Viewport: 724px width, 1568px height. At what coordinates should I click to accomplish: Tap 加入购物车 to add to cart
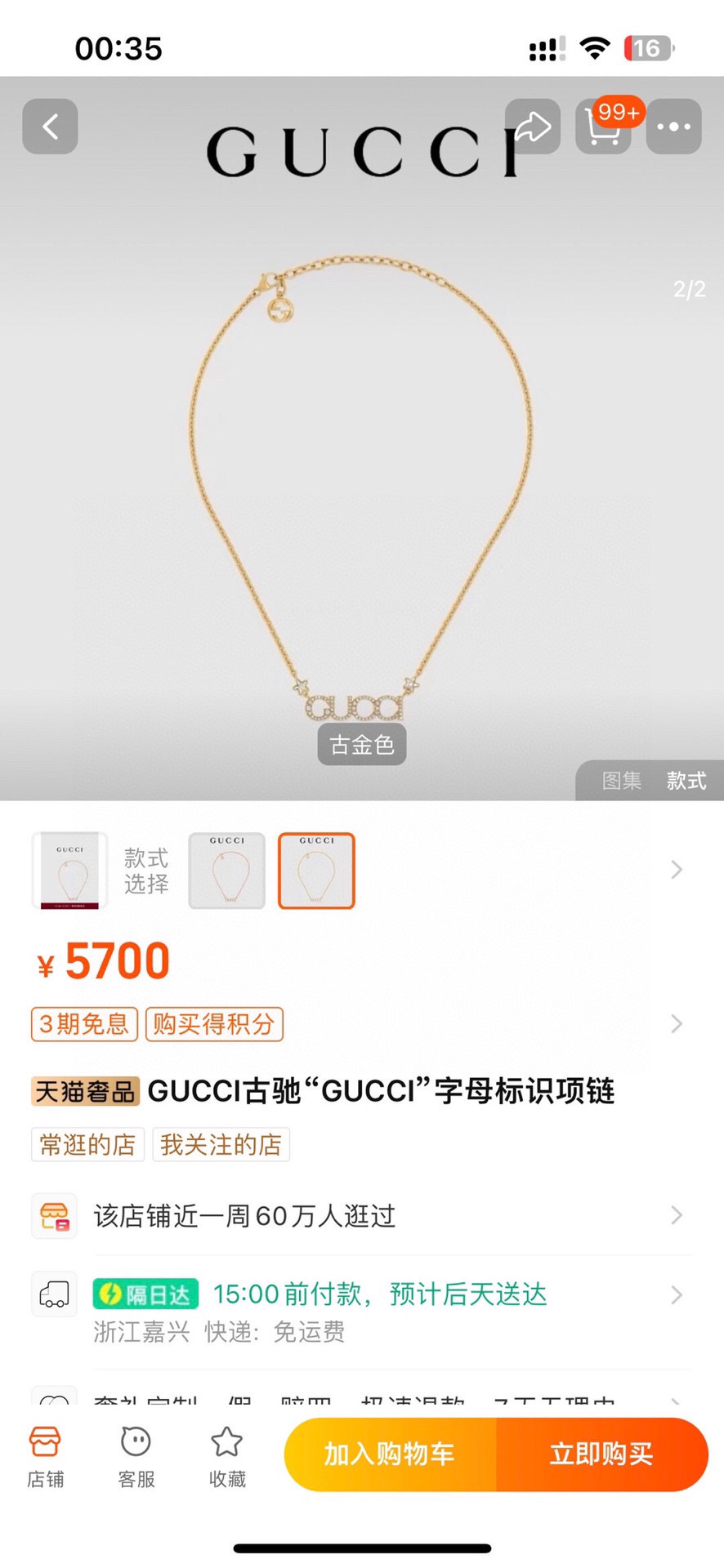tap(390, 1454)
